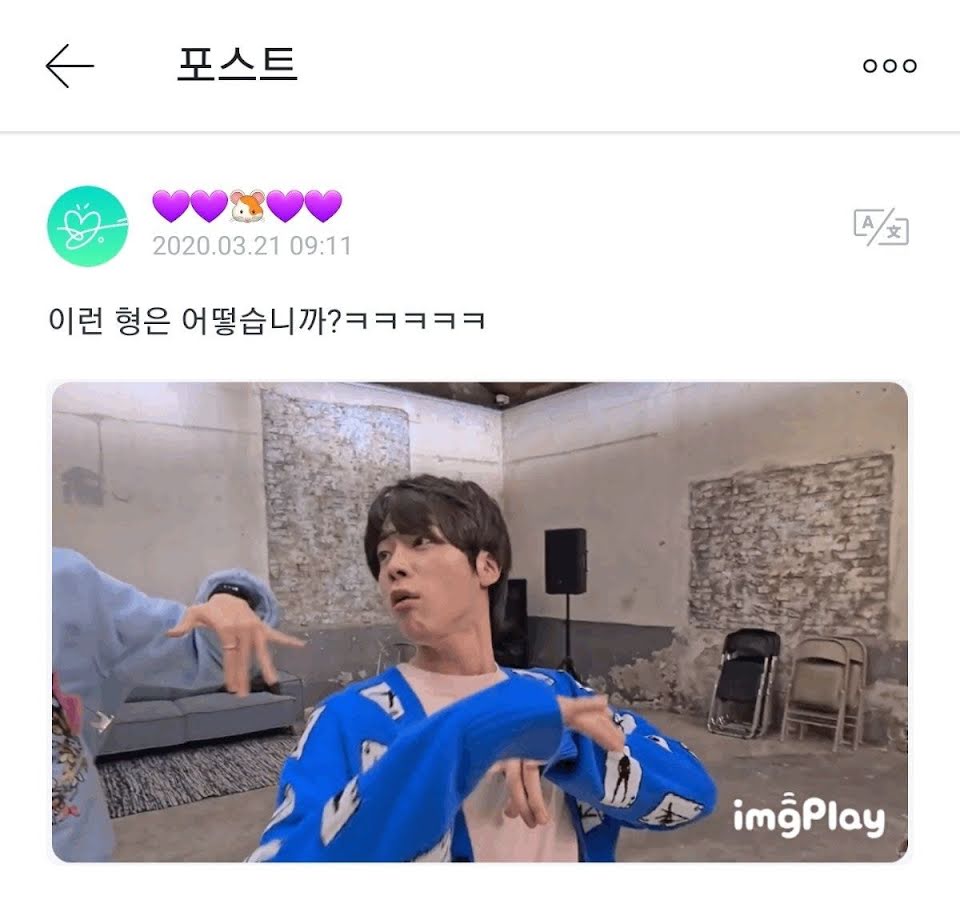
Task: Open the purple hearts username
Action: click(x=247, y=206)
